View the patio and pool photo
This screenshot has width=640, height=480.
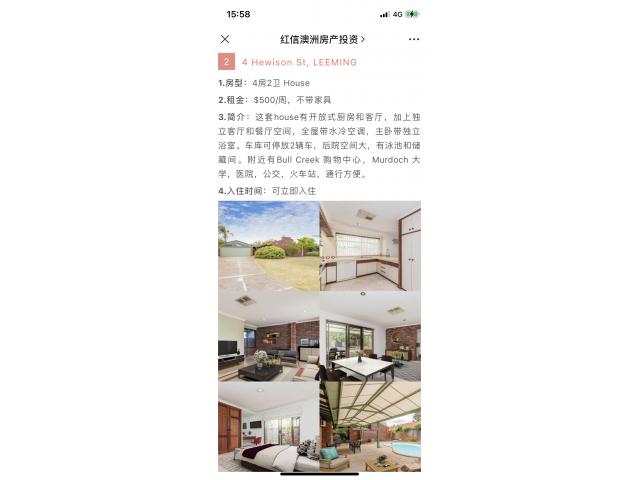(370, 426)
